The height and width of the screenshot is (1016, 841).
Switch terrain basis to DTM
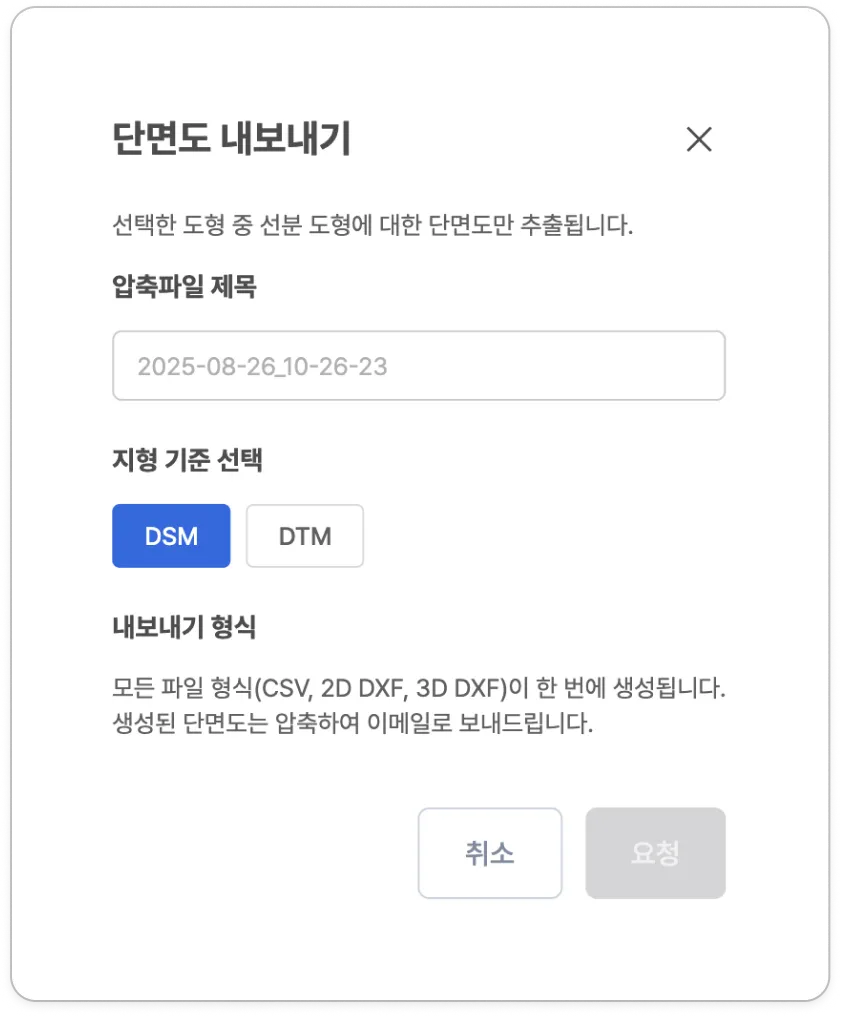coord(305,536)
